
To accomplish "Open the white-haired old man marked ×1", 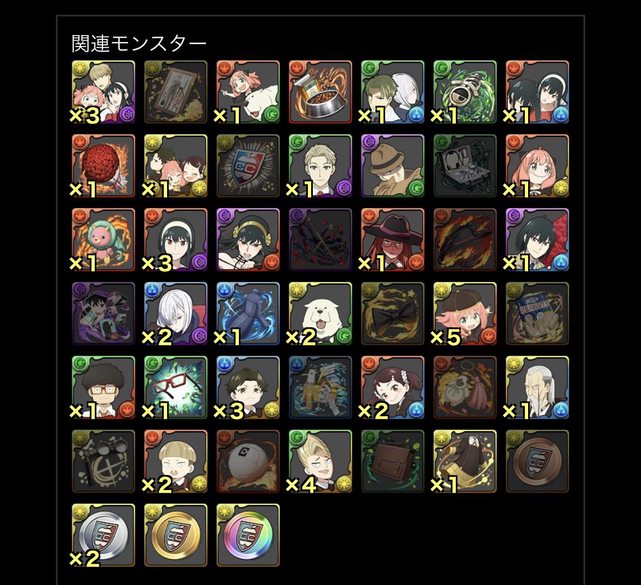I will click(537, 387).
